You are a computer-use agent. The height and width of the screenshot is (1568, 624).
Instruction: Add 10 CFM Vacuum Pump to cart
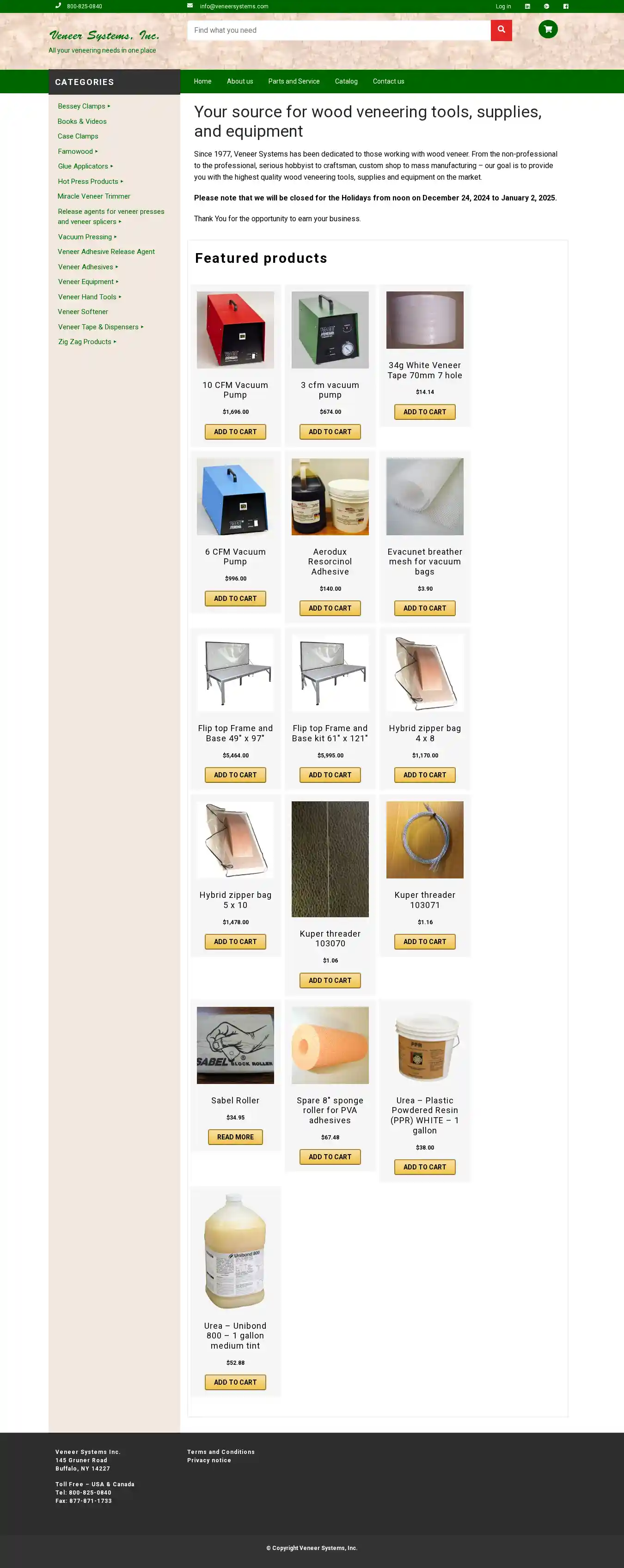(x=235, y=431)
